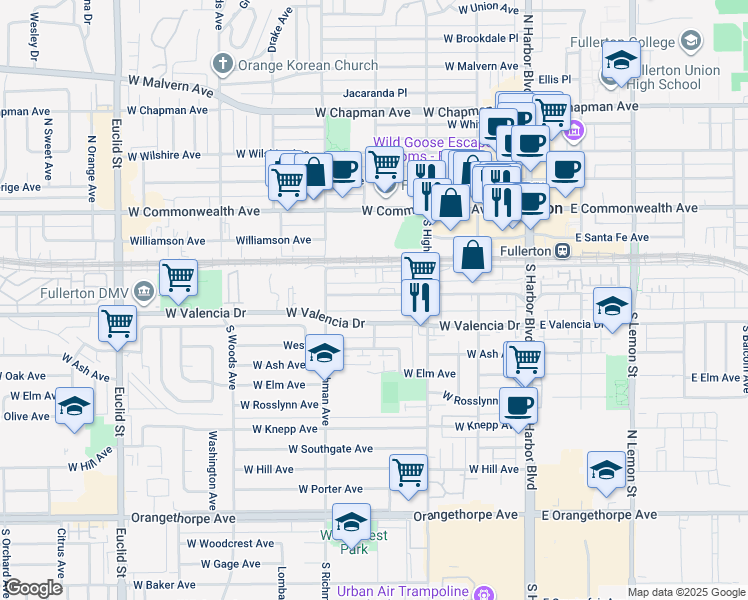This screenshot has height=600, width=748.
Task: Open the school marker beside N Lemon St
Action: point(606,471)
